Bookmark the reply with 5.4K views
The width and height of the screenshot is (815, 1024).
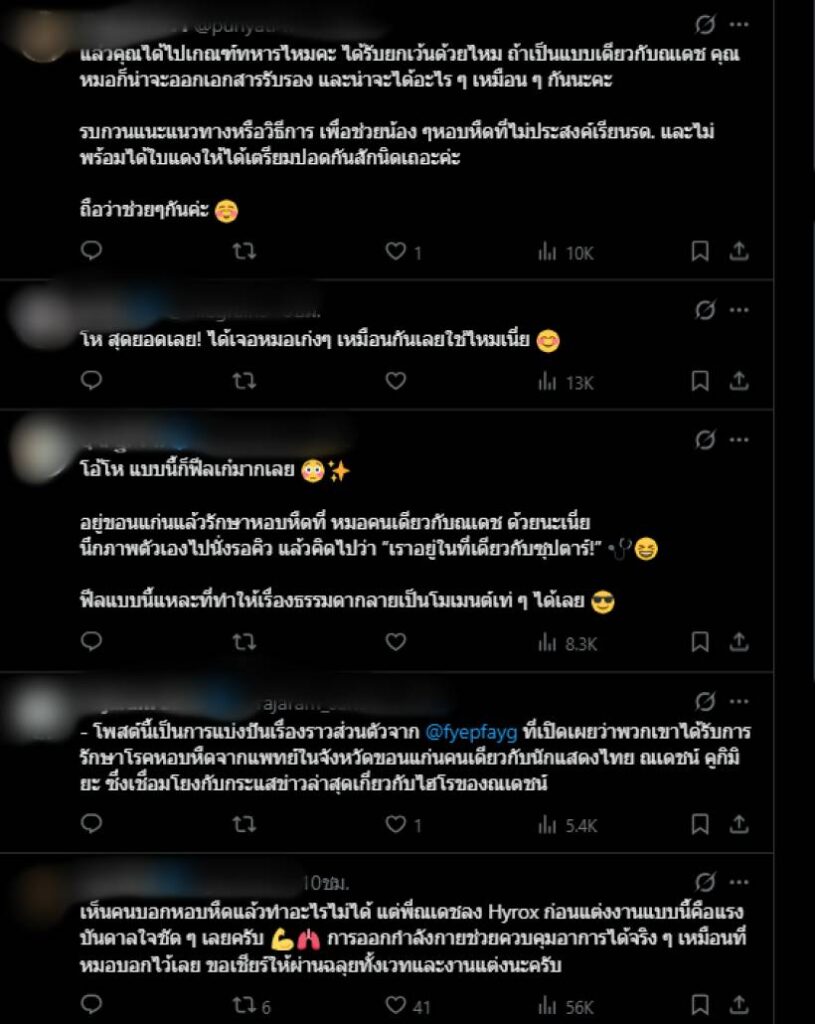[x=700, y=824]
